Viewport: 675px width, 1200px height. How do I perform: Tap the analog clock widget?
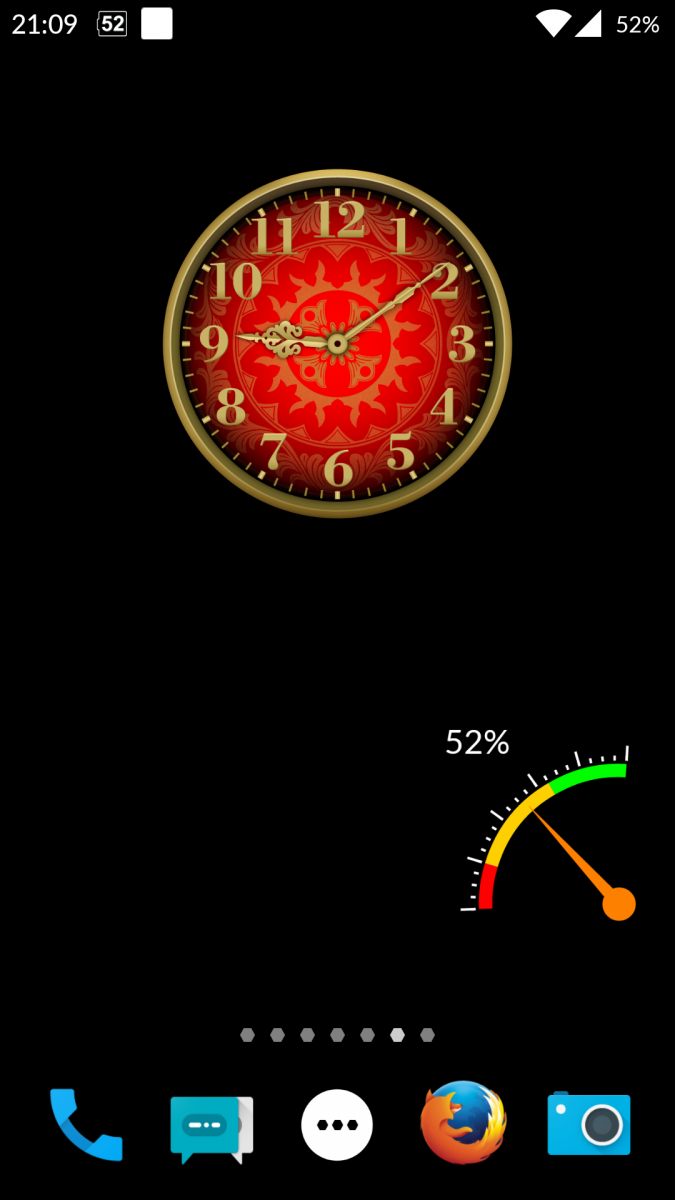[337, 343]
